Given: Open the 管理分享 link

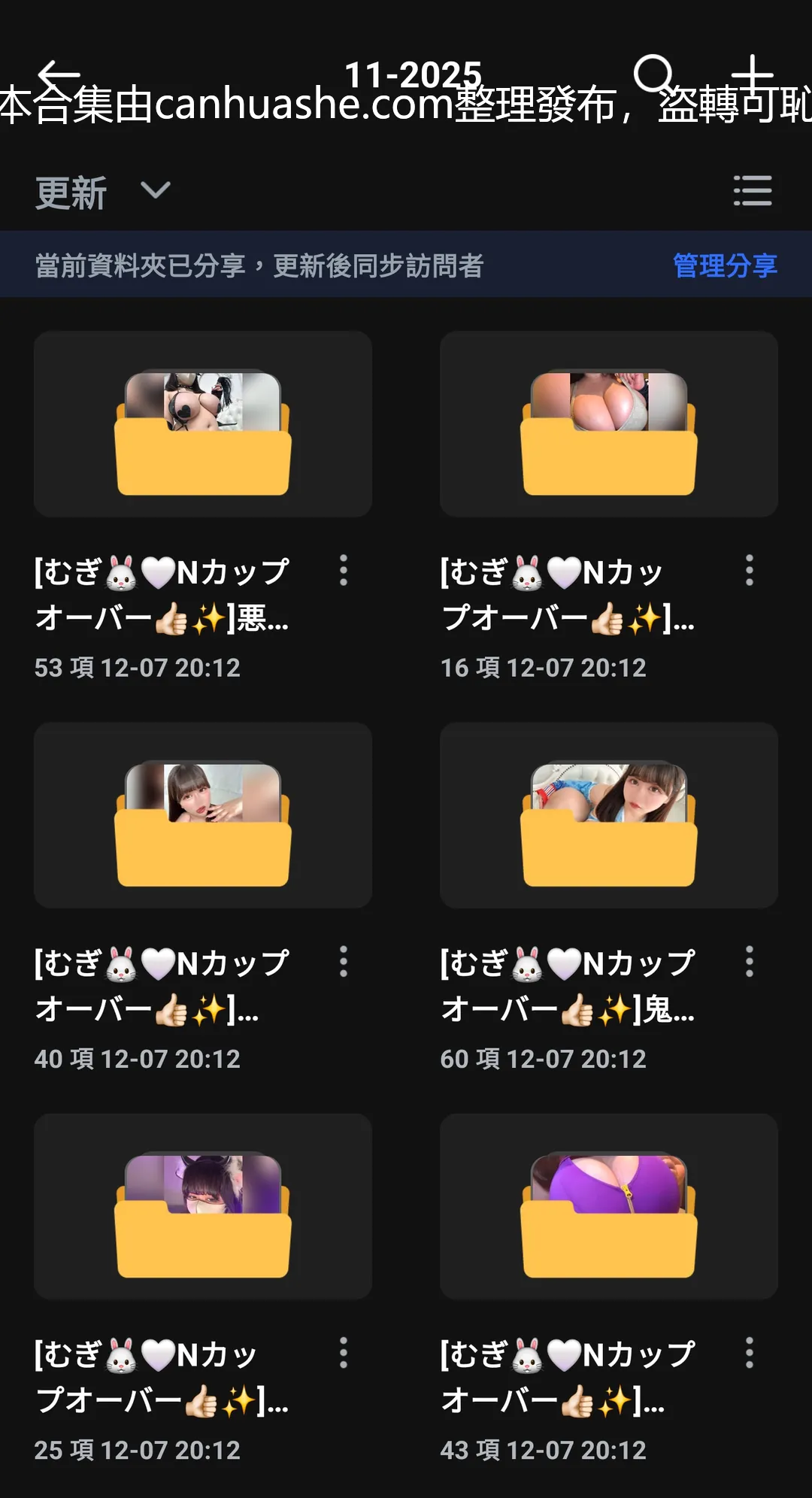Looking at the screenshot, I should pos(724,265).
